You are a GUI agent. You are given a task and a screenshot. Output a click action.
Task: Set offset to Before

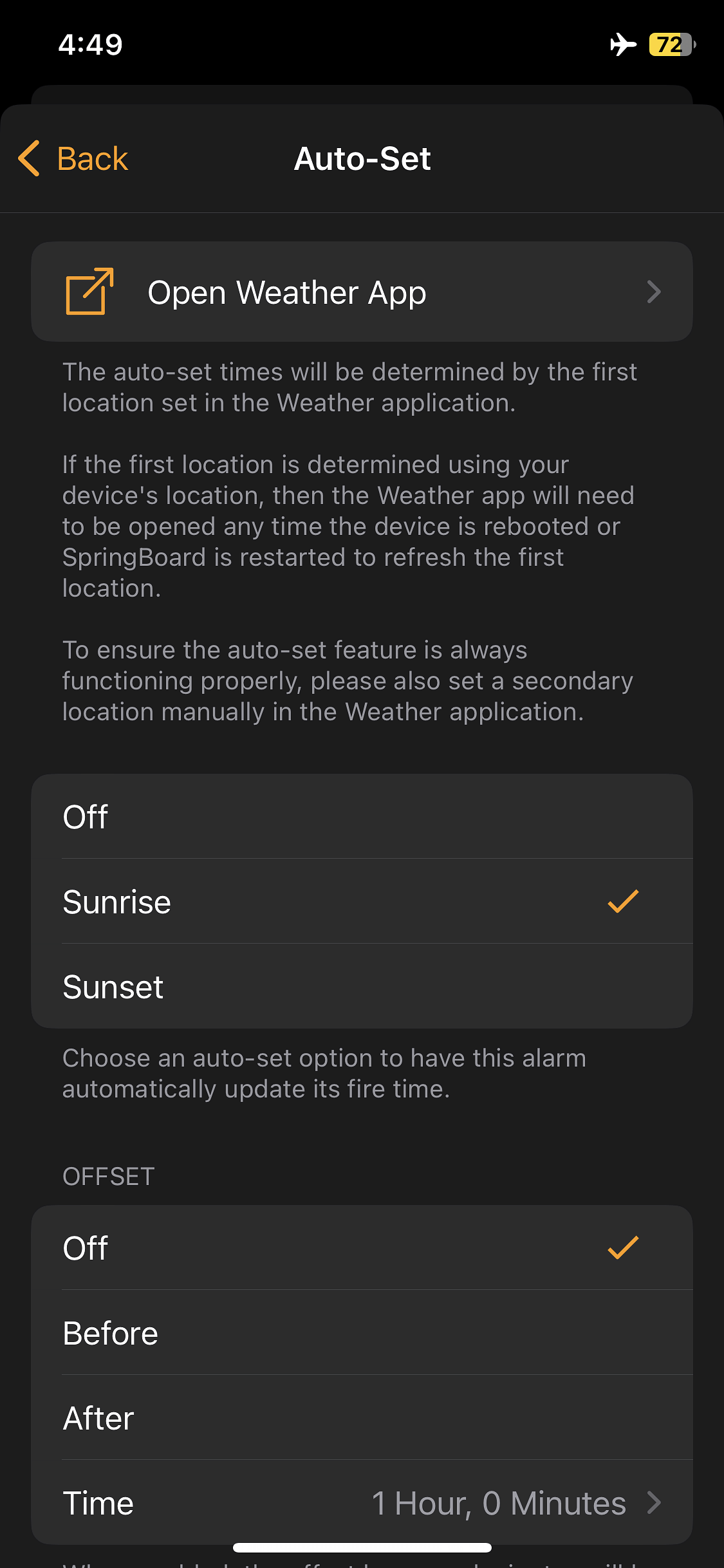click(x=362, y=1332)
